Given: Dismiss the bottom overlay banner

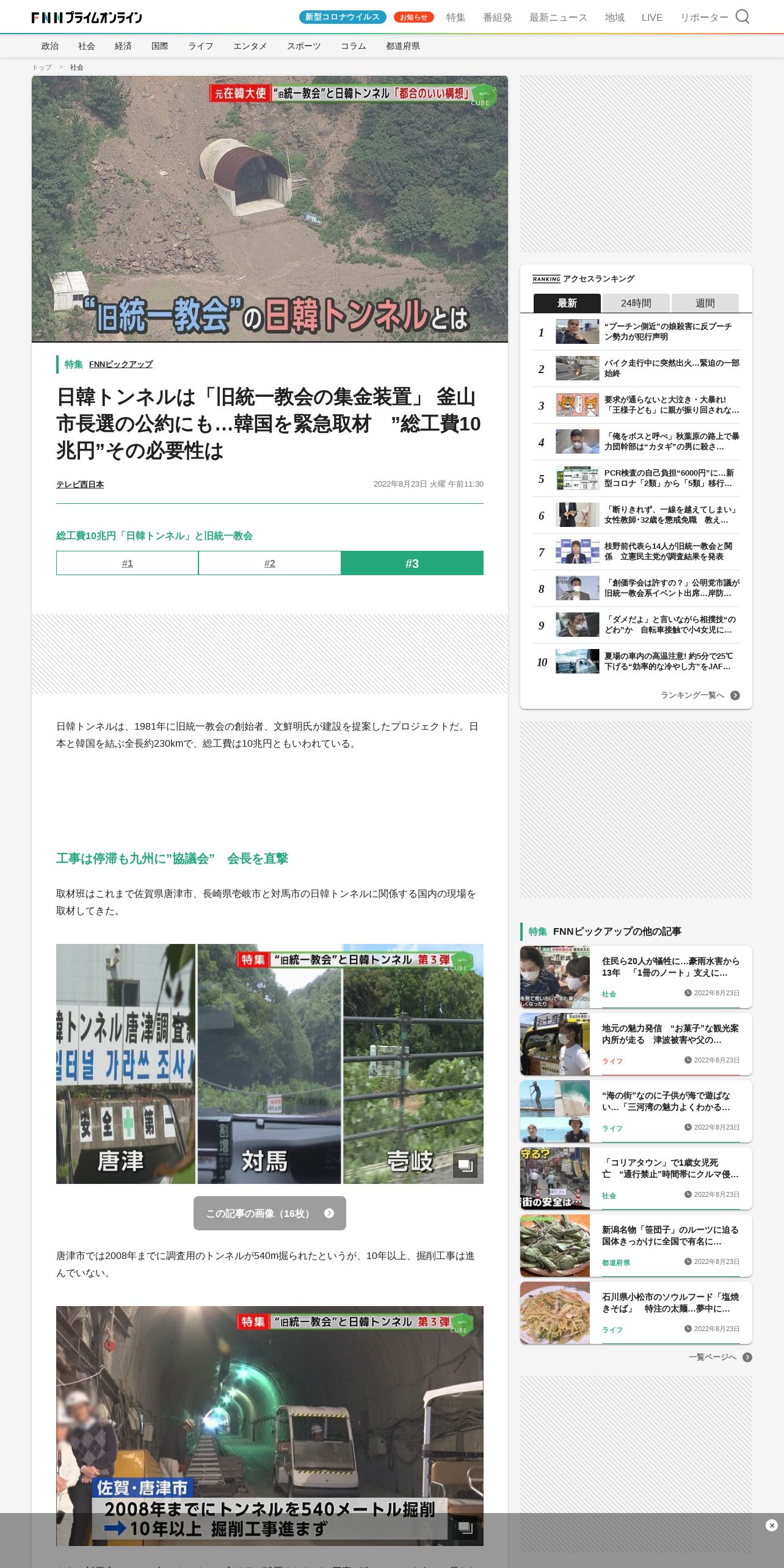Looking at the screenshot, I should point(771,1525).
